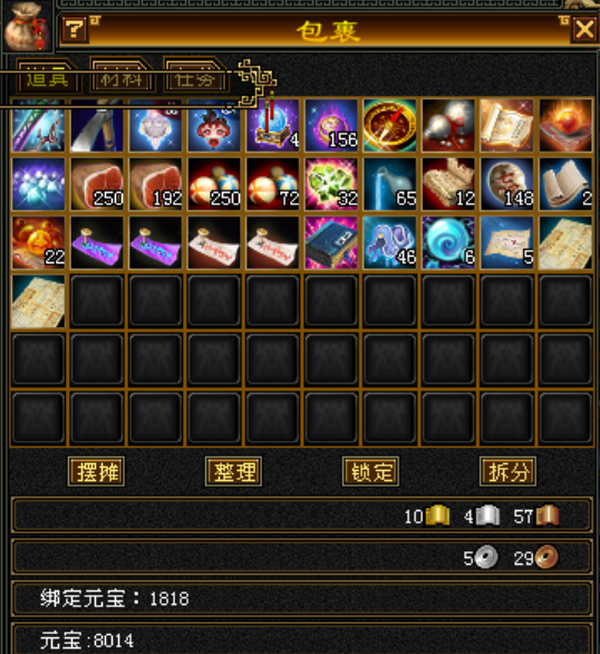Image resolution: width=600 pixels, height=654 pixels.
Task: Select the orange orb item with count 22
Action: (x=38, y=243)
